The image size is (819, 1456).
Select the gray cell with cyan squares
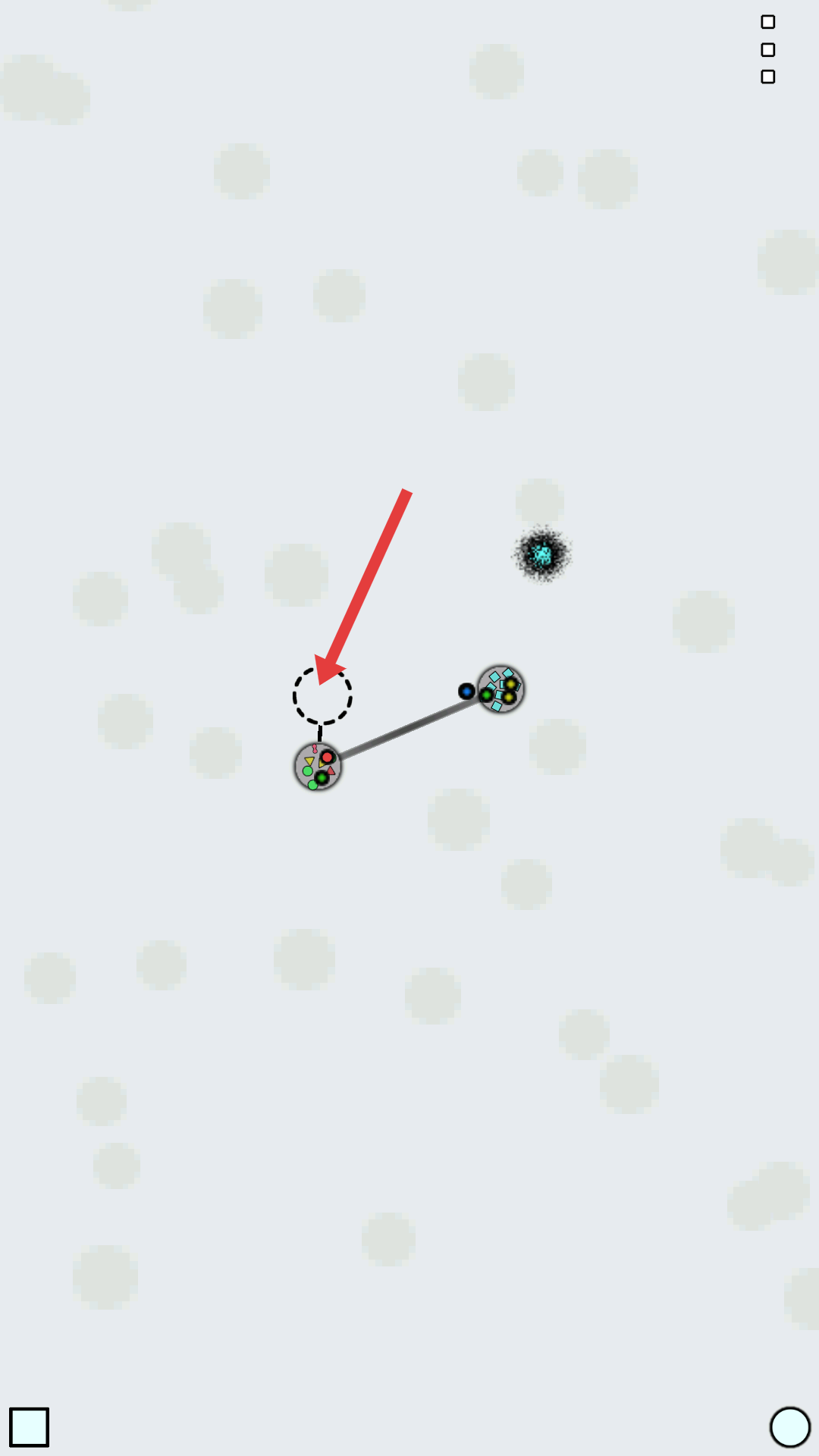pos(500,689)
